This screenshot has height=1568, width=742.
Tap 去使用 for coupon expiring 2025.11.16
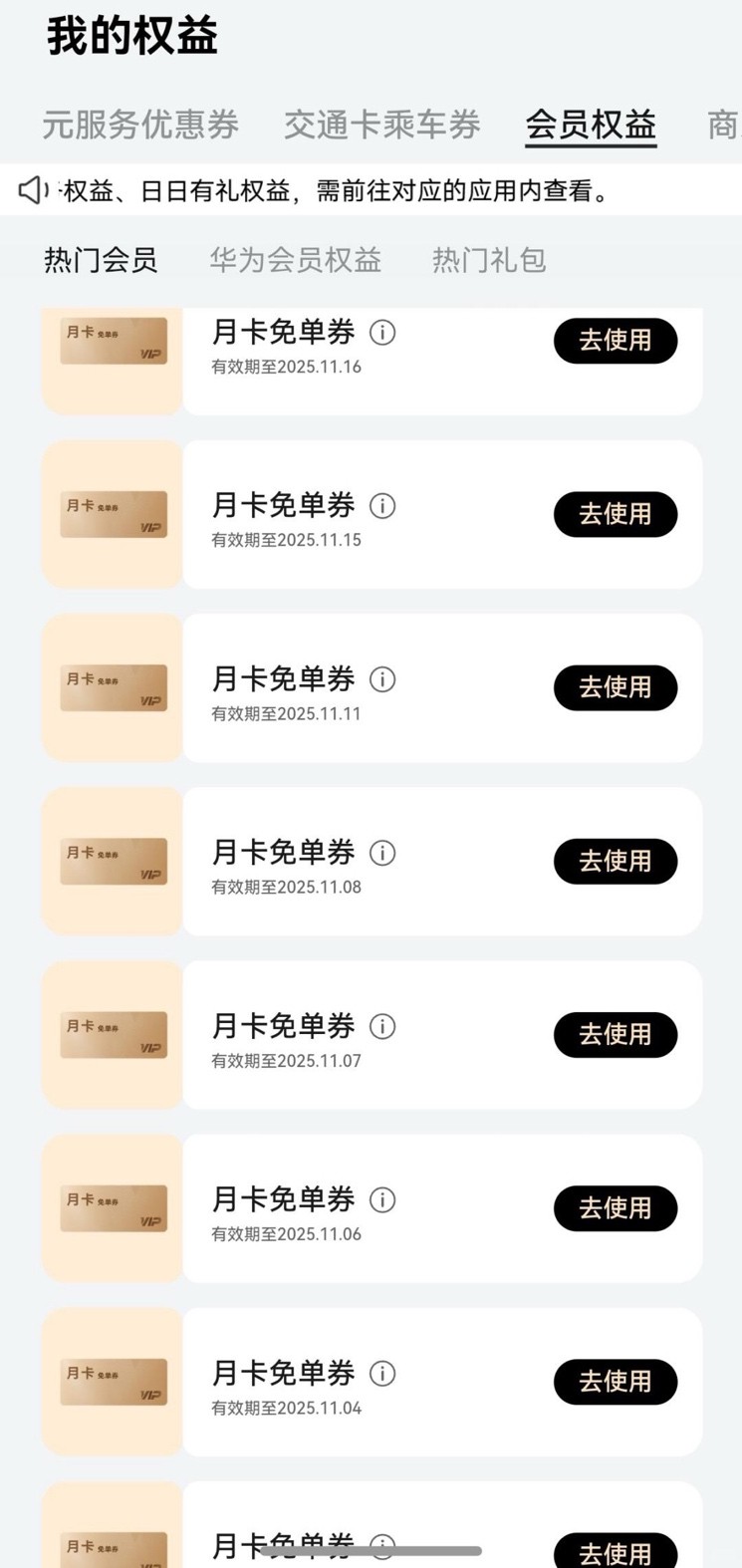616,341
